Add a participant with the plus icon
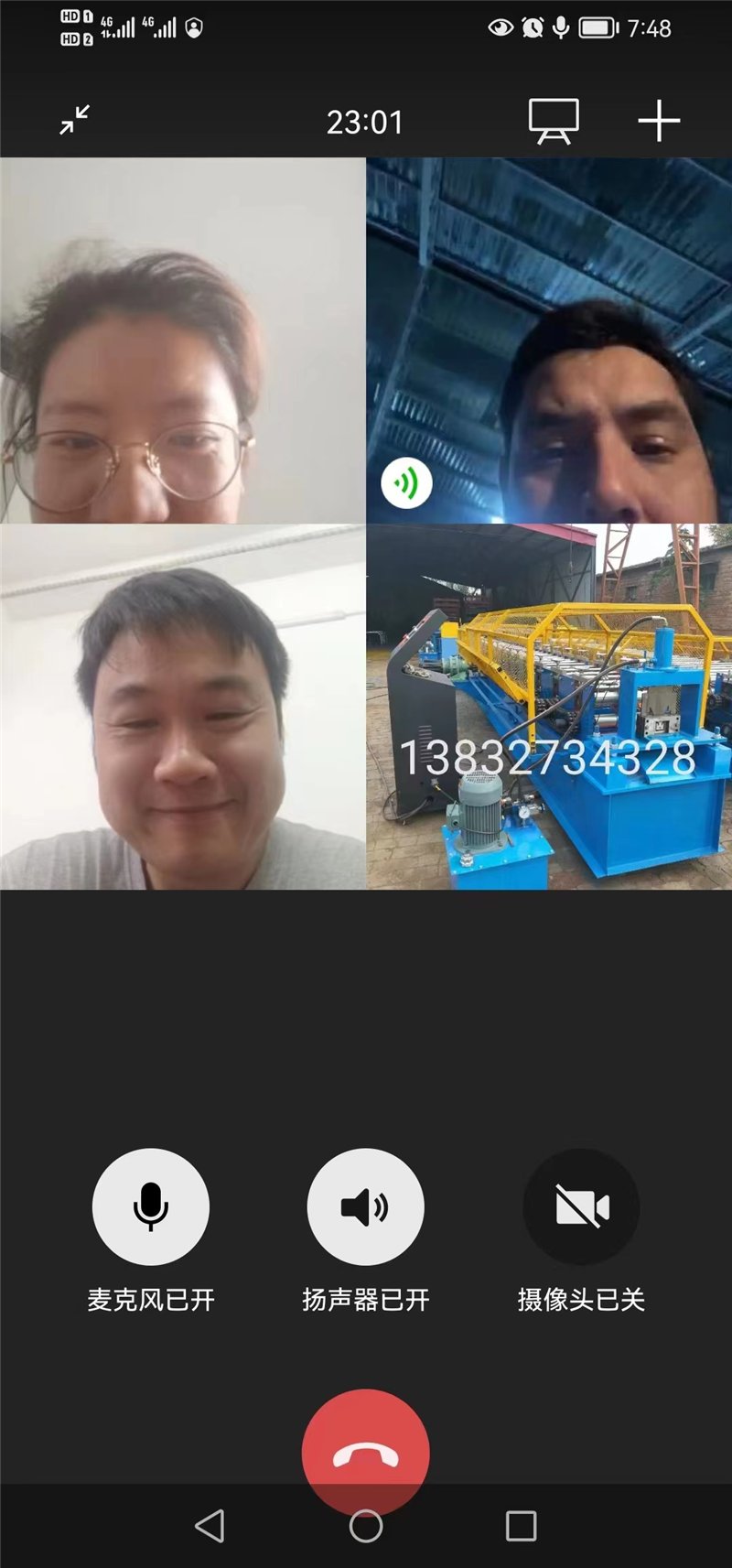Image resolution: width=732 pixels, height=1568 pixels. tap(659, 121)
